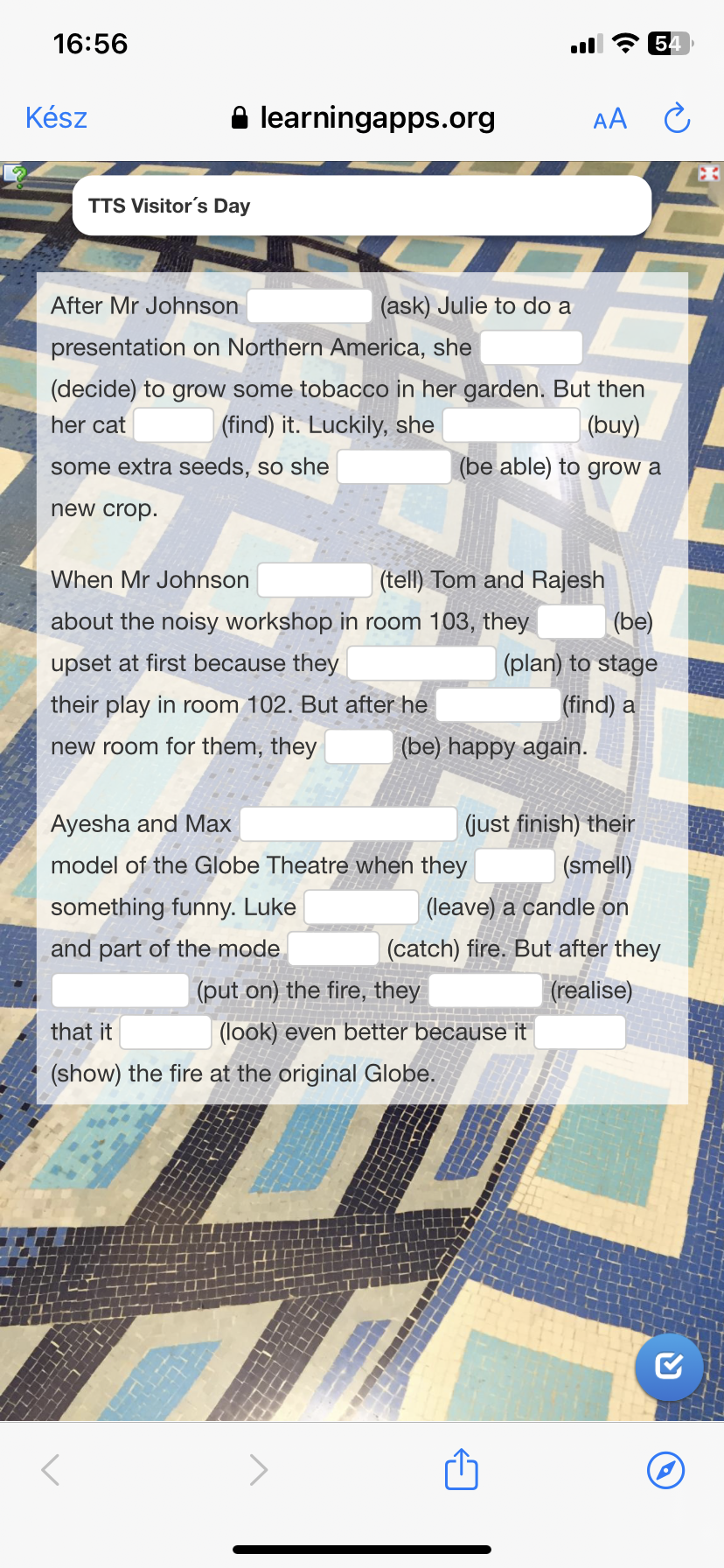Focus the blank before (realise)
The image size is (724, 1568).
tap(485, 990)
